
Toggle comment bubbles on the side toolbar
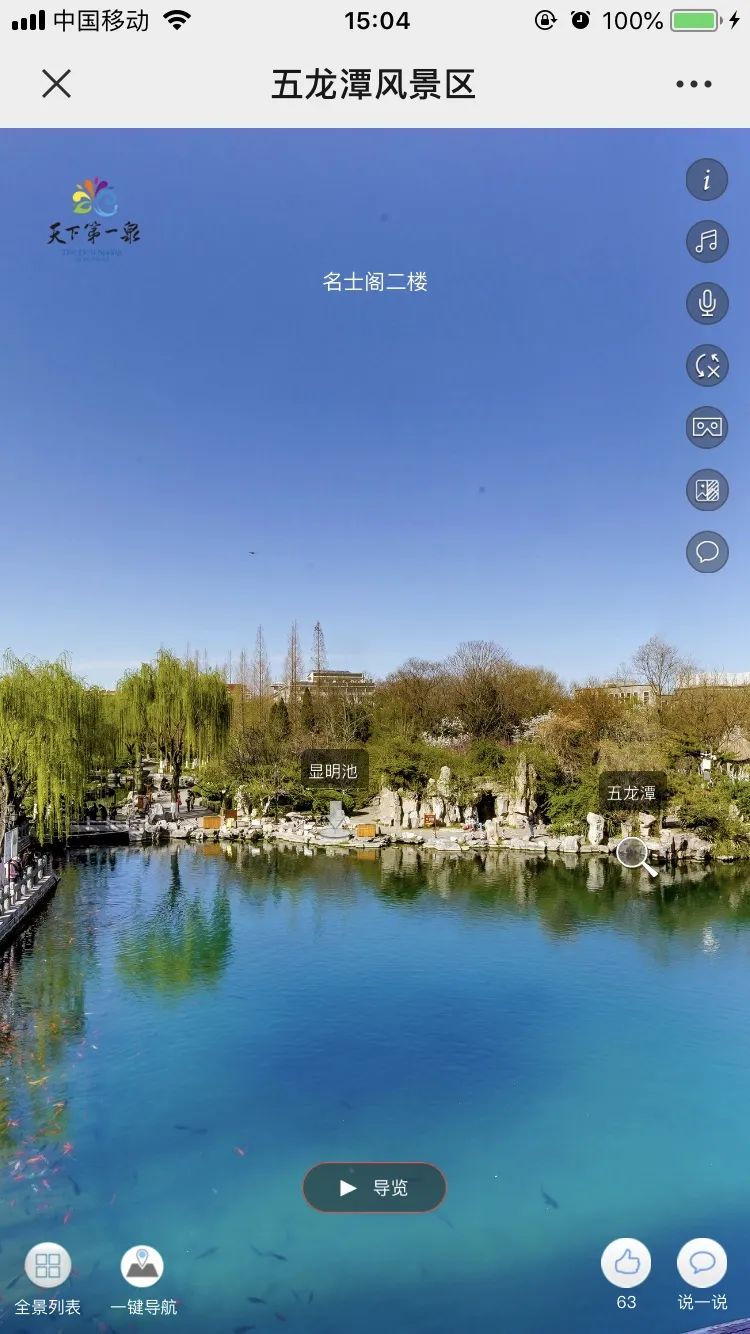tap(707, 552)
